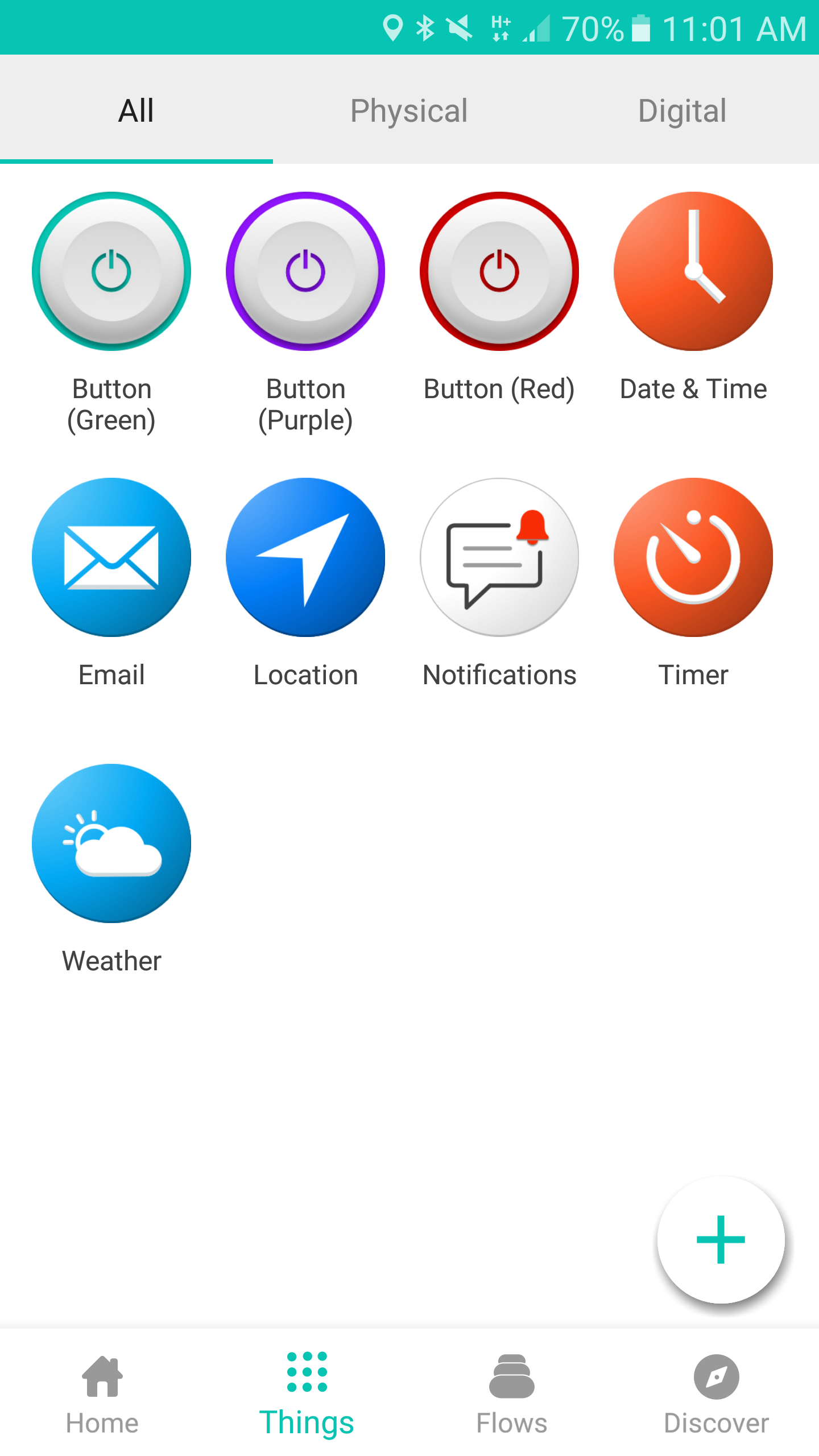Select the Notifications thing
Viewport: 819px width, 1456px height.
click(499, 559)
